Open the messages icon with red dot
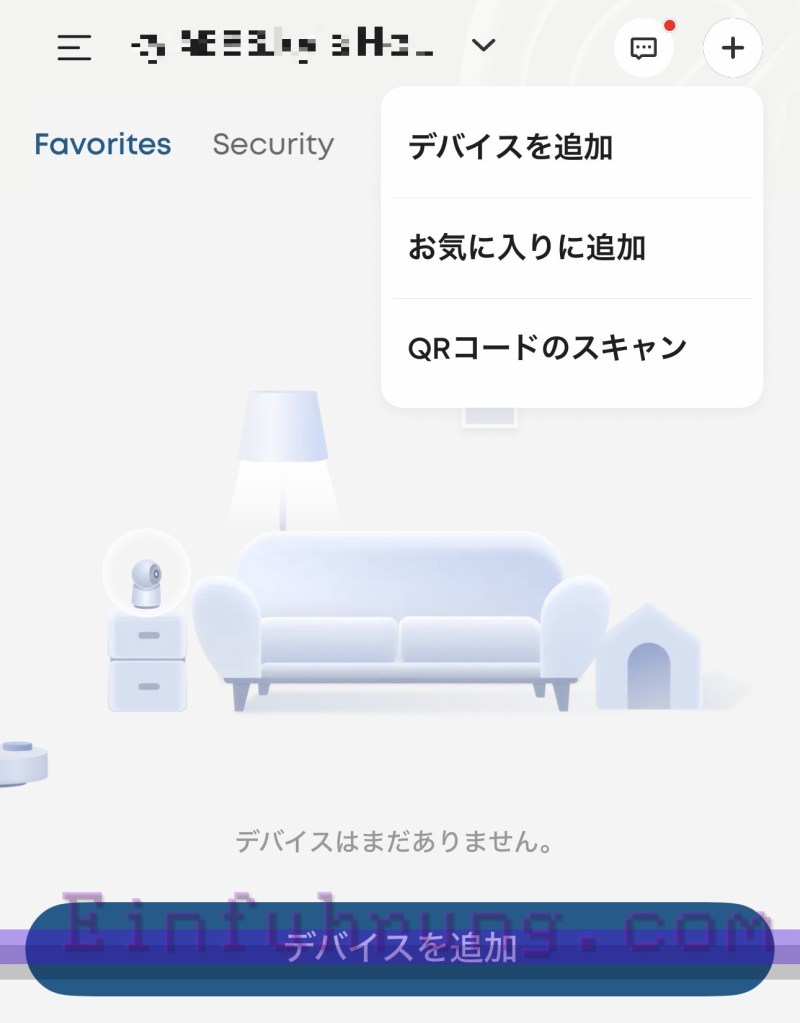This screenshot has height=1023, width=800. click(643, 47)
